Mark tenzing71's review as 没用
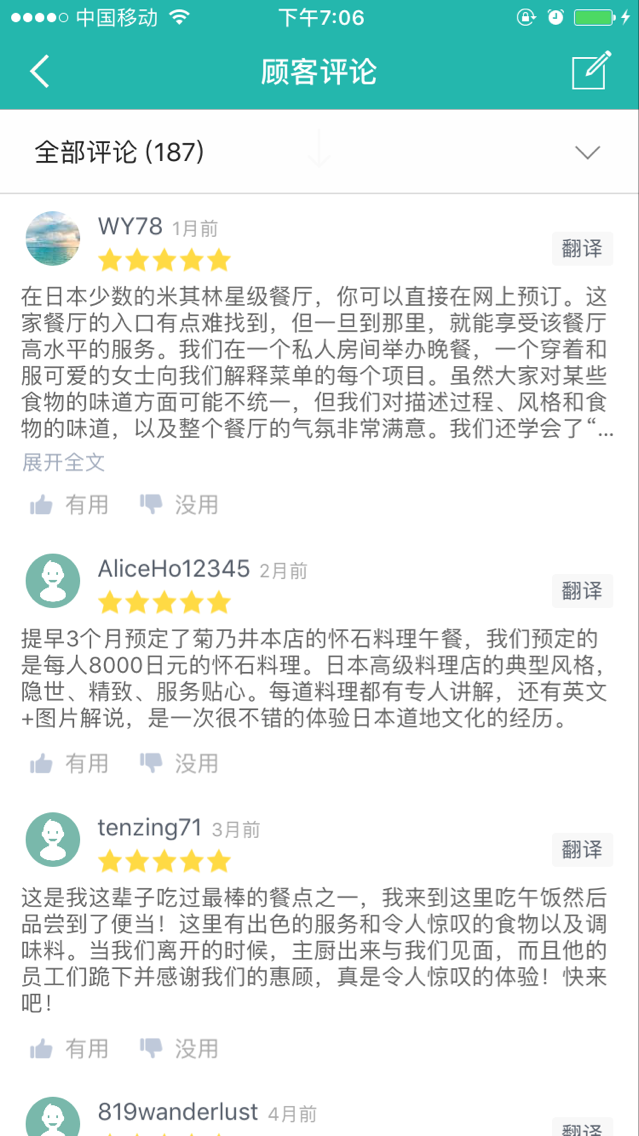639x1136 pixels. click(x=180, y=1048)
